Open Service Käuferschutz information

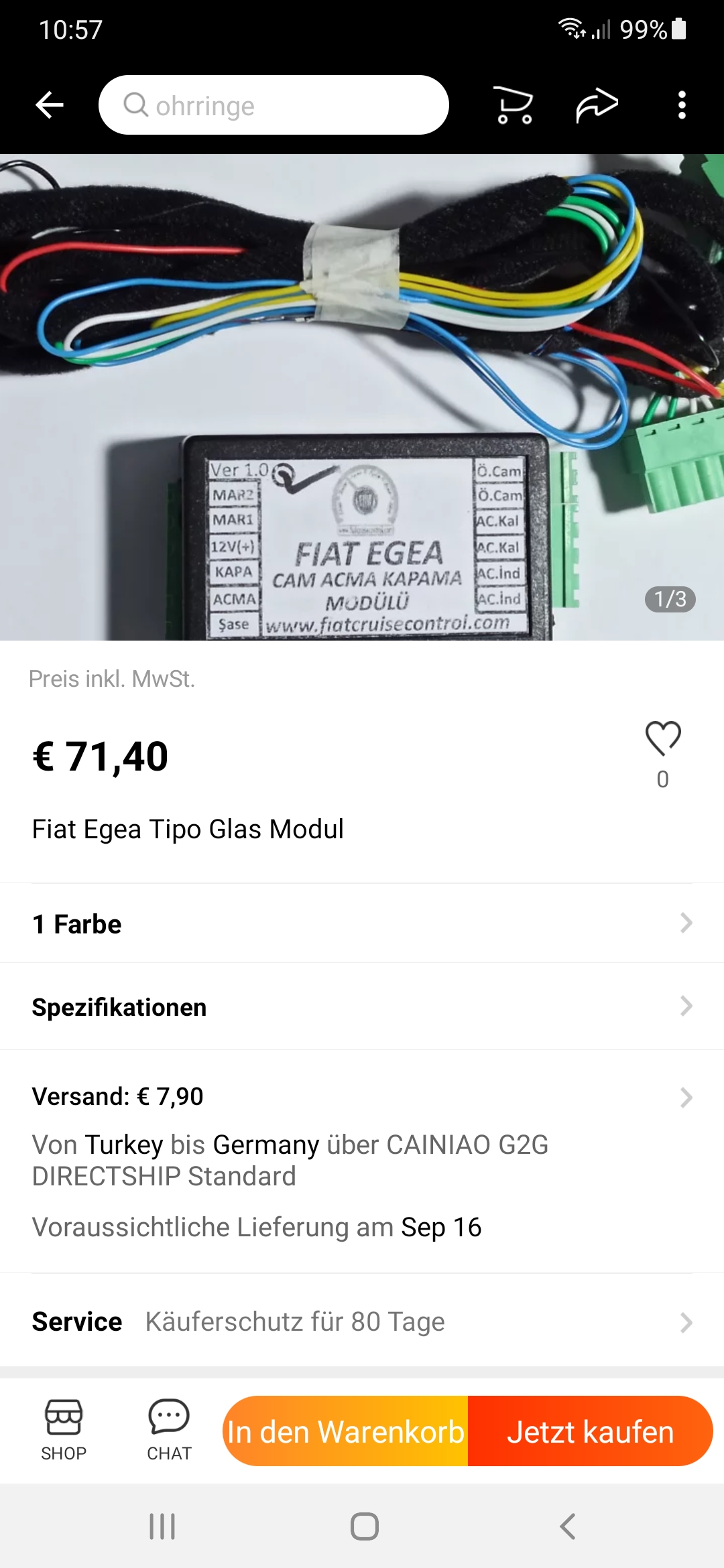click(362, 1321)
